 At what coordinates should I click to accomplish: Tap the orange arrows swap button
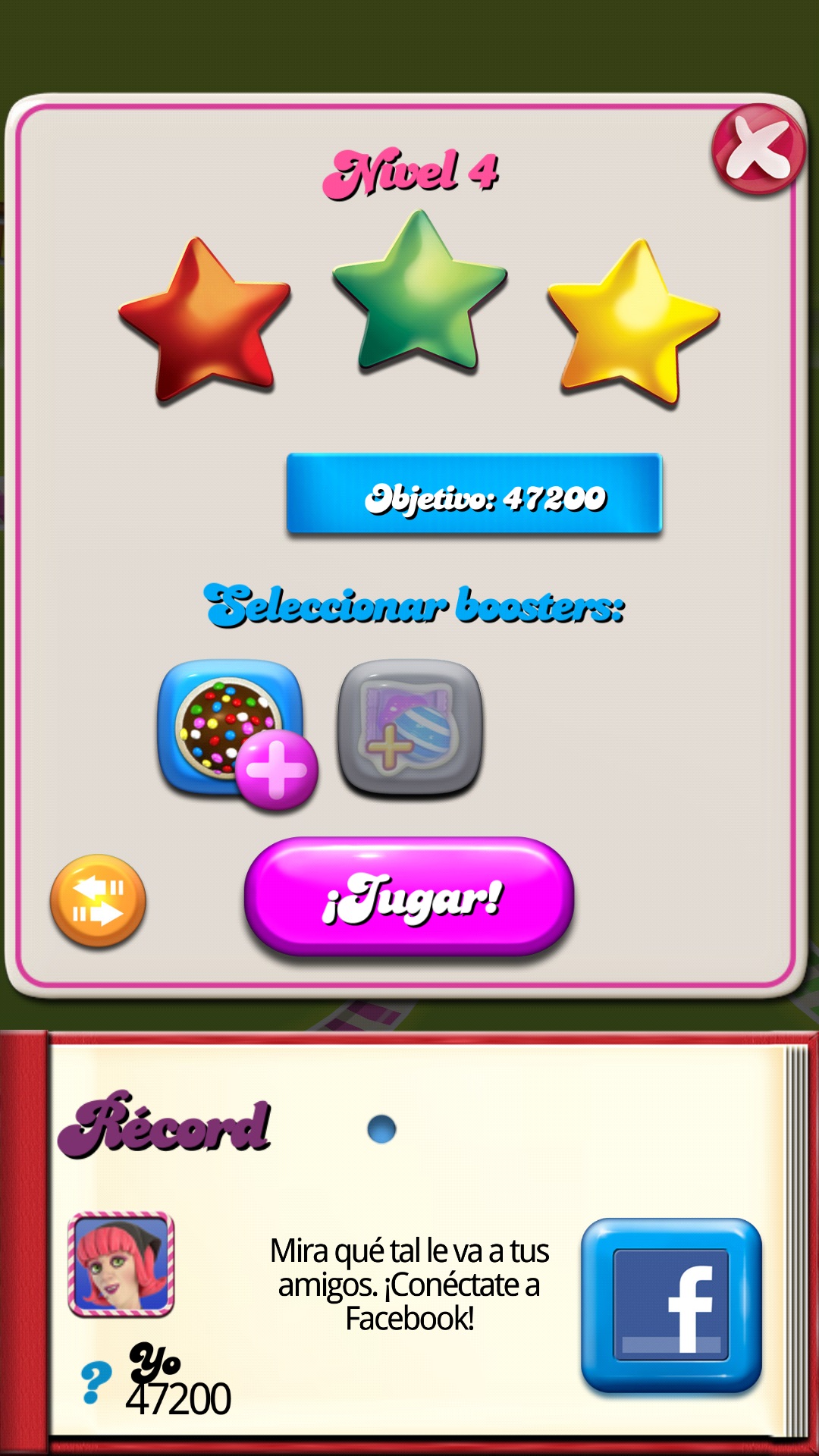[x=98, y=901]
